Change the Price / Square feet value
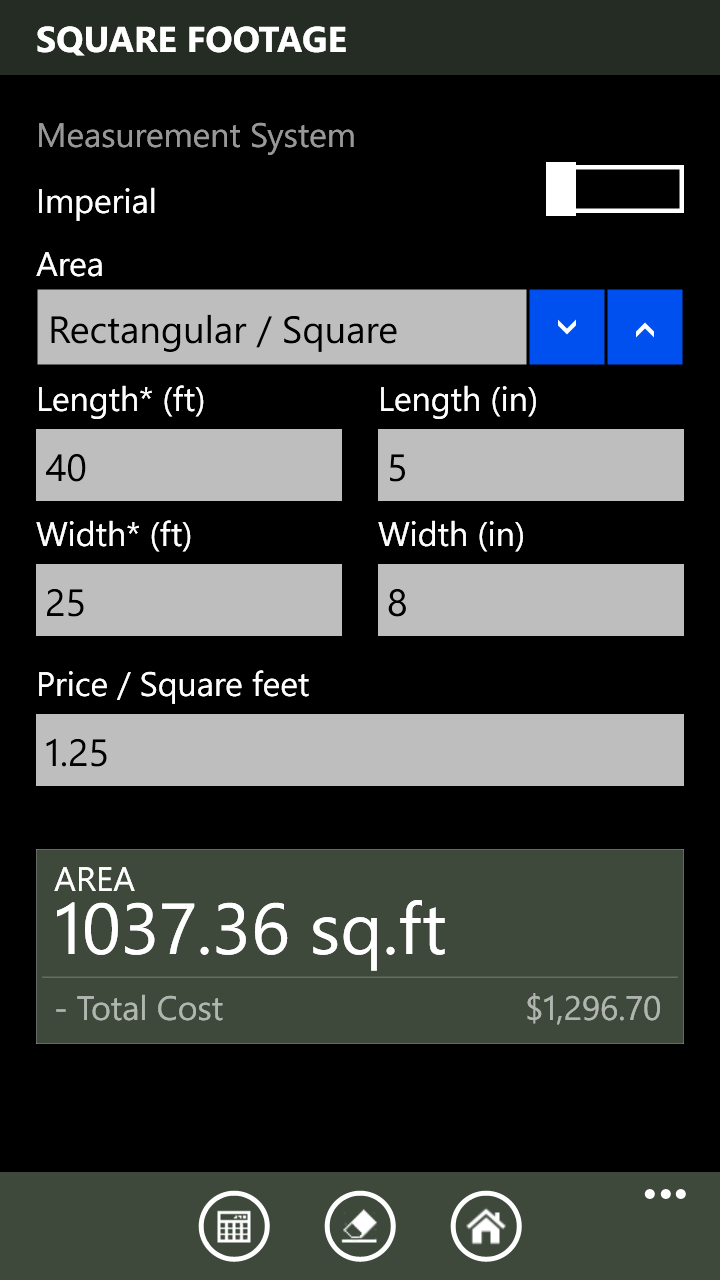Viewport: 720px width, 1280px height. tap(360, 750)
